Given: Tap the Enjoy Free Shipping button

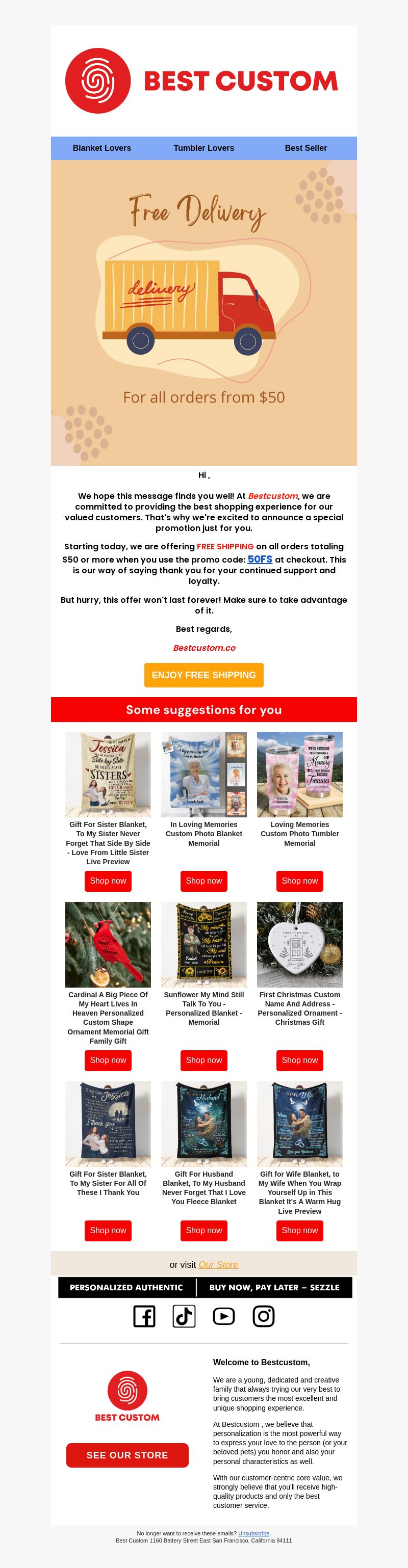Looking at the screenshot, I should click(203, 675).
